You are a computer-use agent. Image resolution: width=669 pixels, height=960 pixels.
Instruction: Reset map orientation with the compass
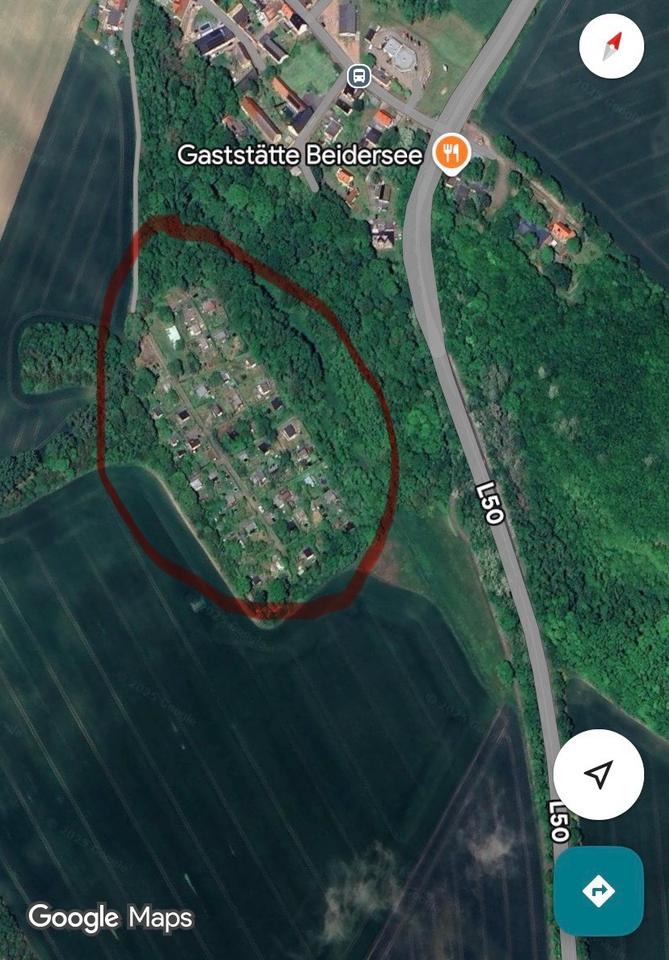(x=613, y=46)
